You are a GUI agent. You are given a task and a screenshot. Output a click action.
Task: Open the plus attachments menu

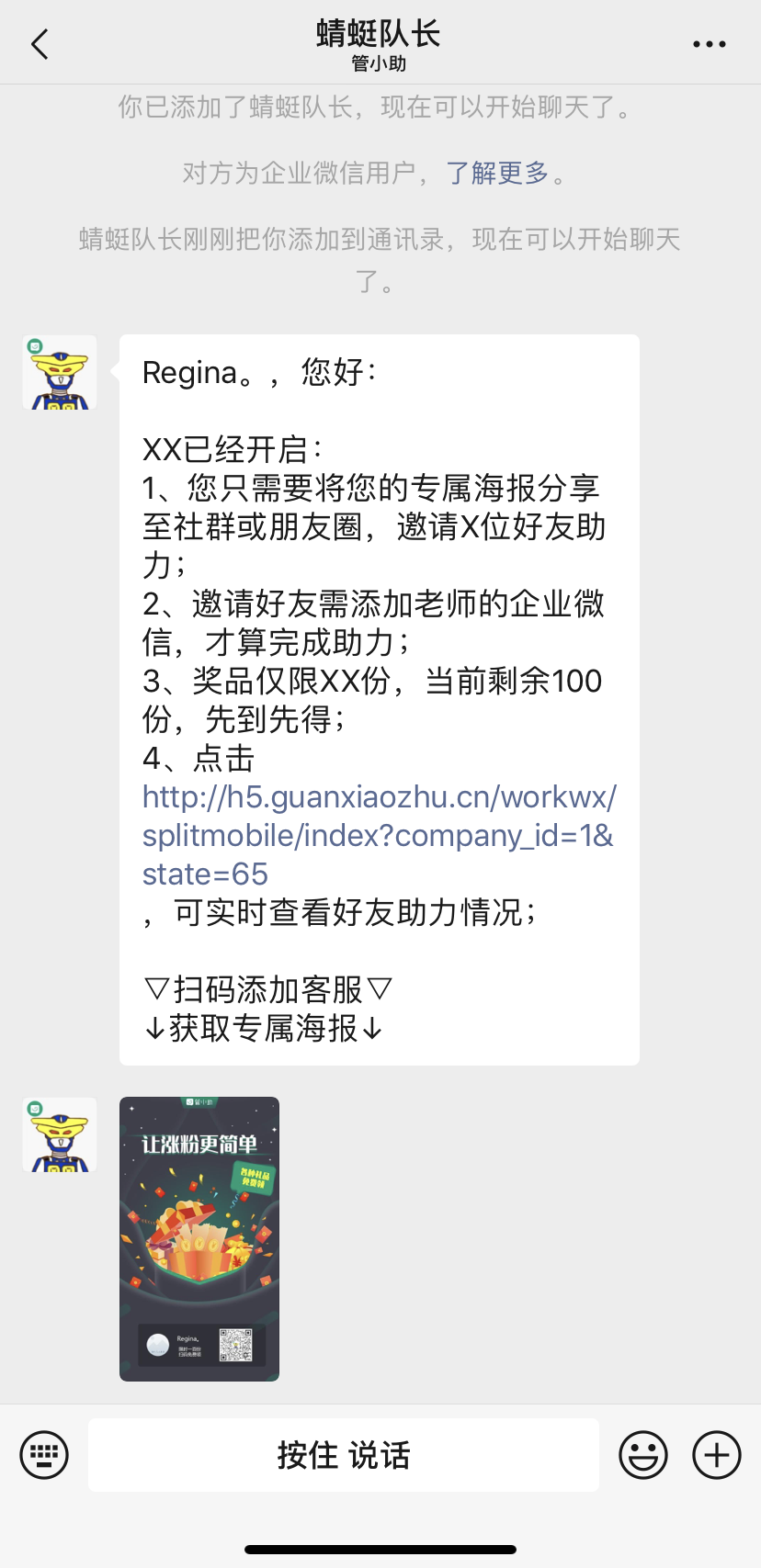tap(716, 1455)
